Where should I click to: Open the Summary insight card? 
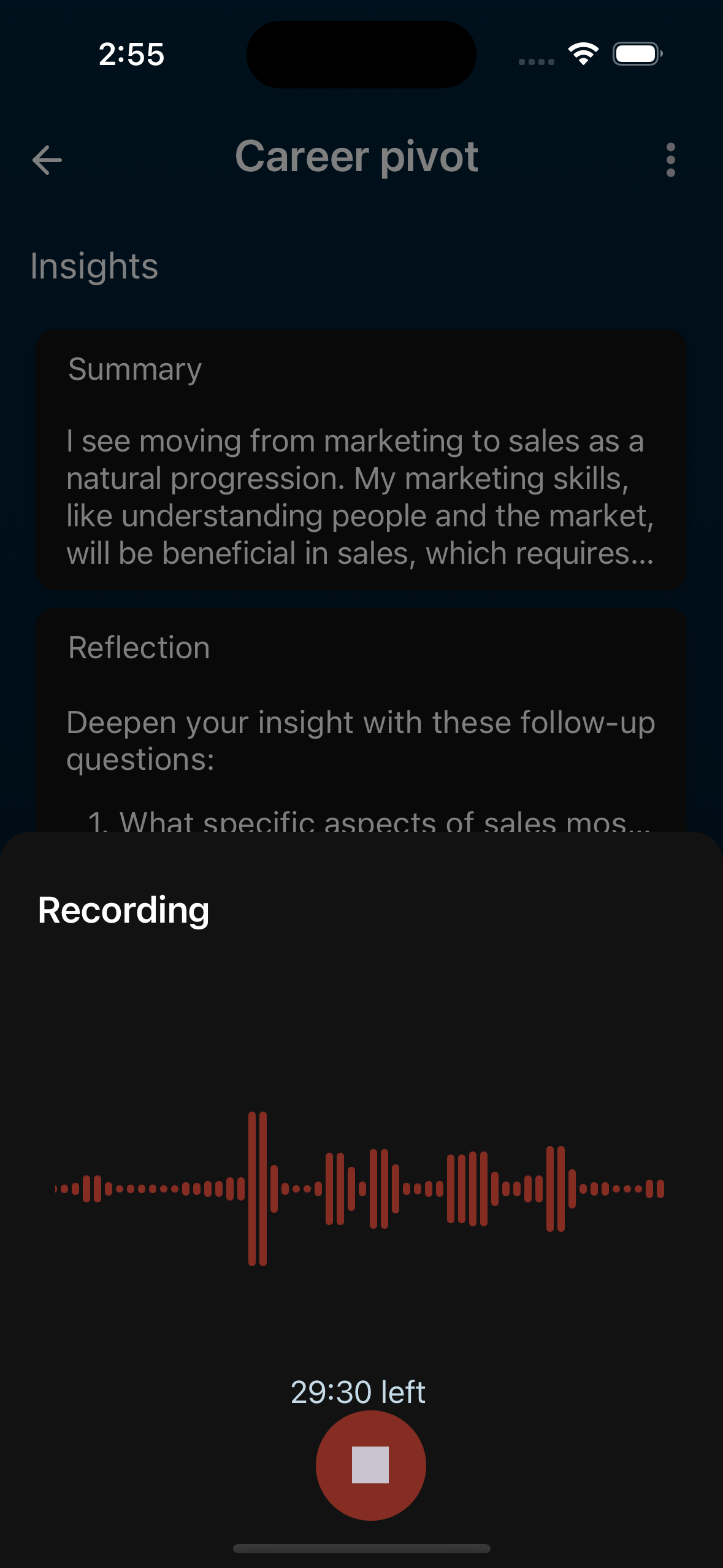(x=361, y=460)
